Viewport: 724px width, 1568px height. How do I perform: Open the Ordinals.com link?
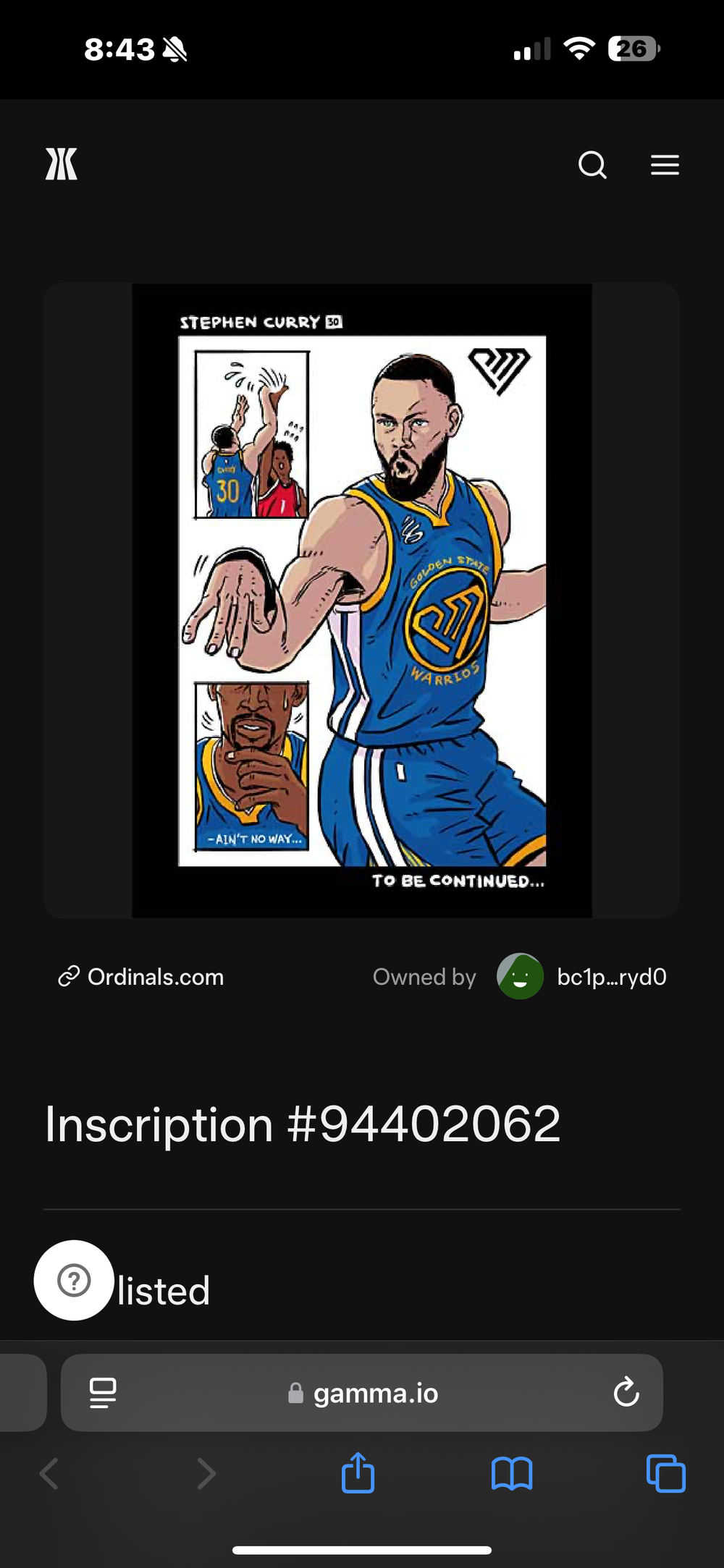pyautogui.click(x=141, y=977)
